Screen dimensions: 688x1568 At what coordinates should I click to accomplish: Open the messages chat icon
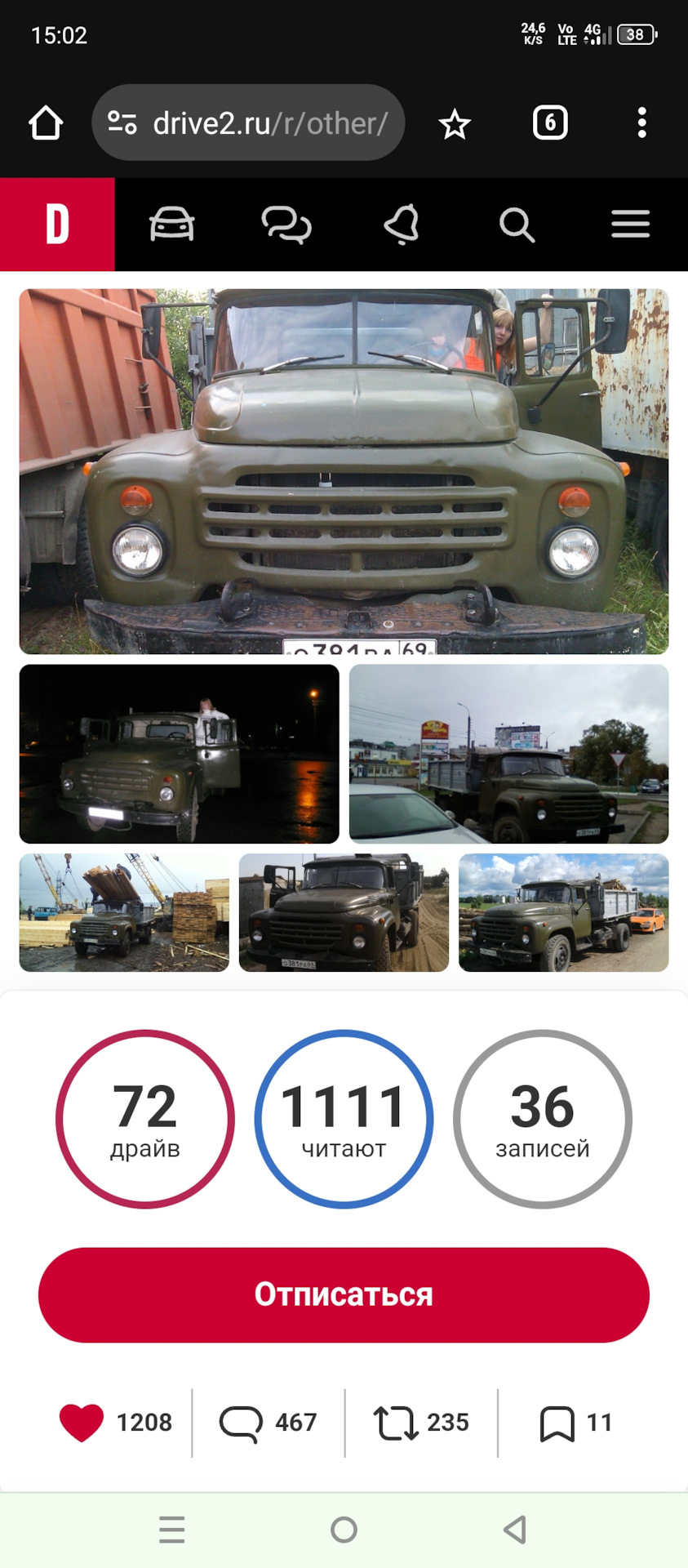286,225
